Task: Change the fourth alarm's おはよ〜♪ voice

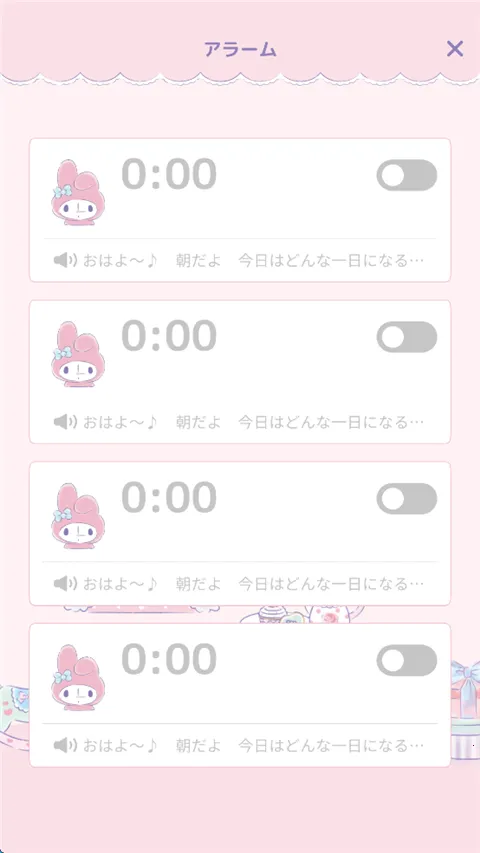Action: pyautogui.click(x=239, y=745)
